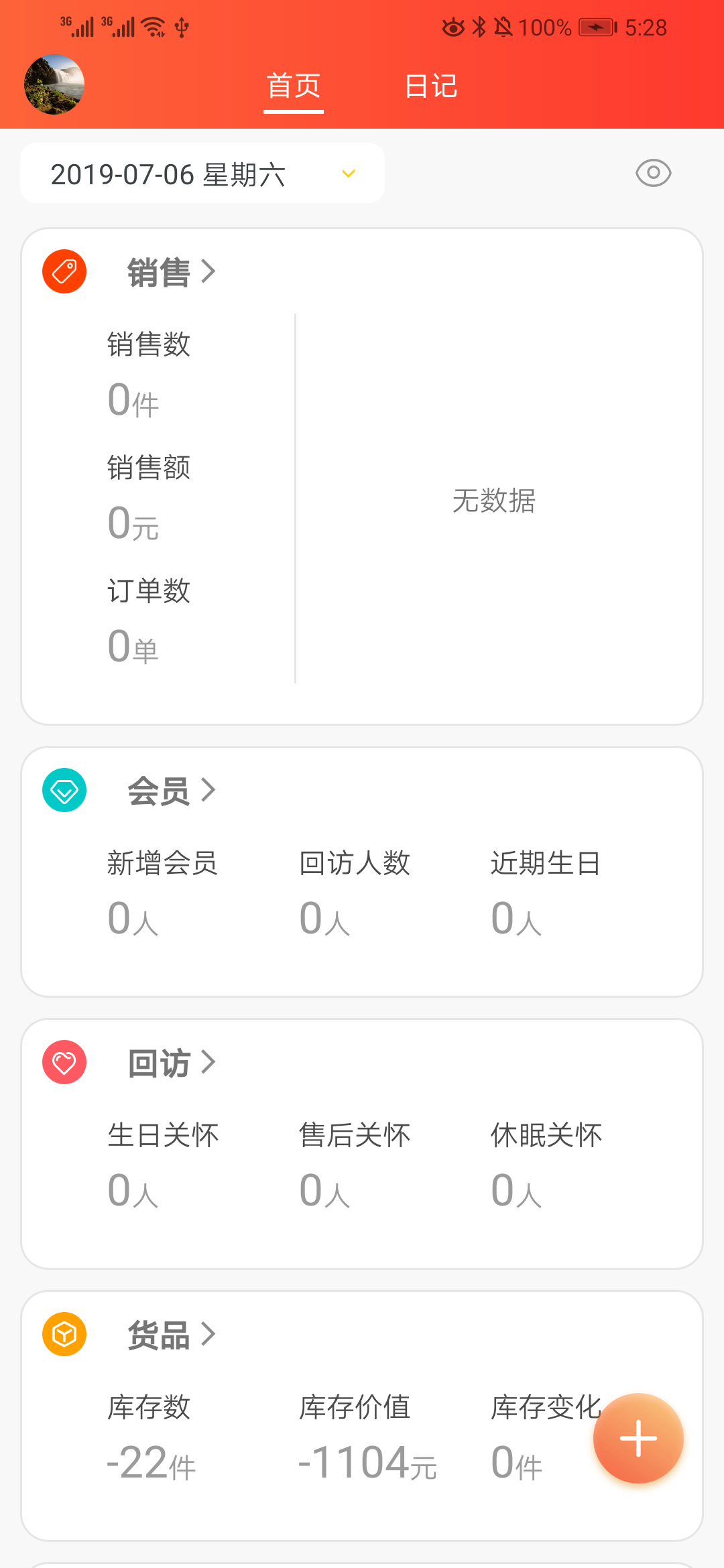This screenshot has height=1568, width=724.
Task: Switch to the 日记 tab
Action: pyautogui.click(x=430, y=86)
